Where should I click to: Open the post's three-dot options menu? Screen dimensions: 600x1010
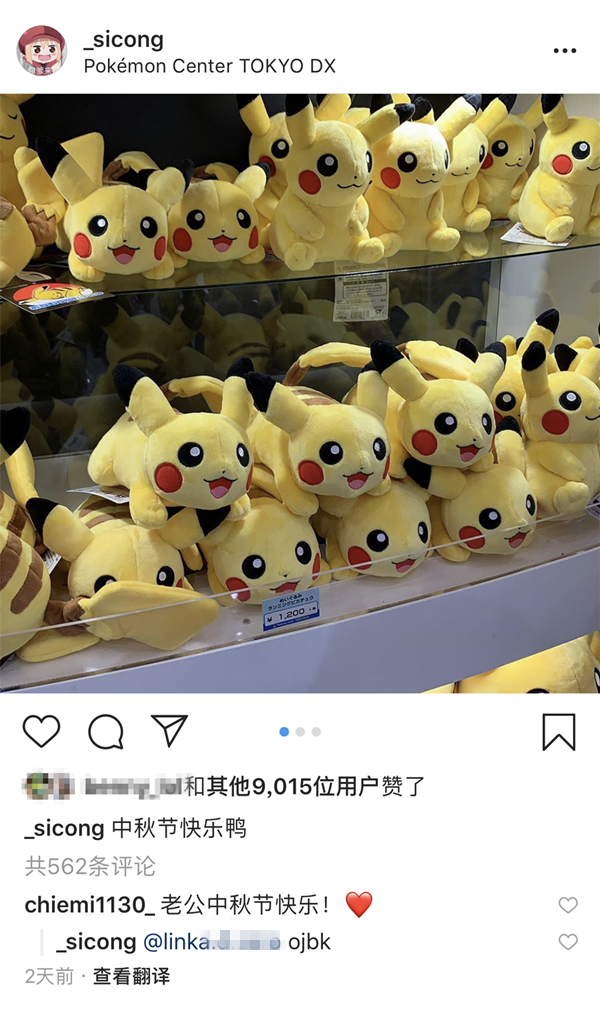click(x=565, y=51)
